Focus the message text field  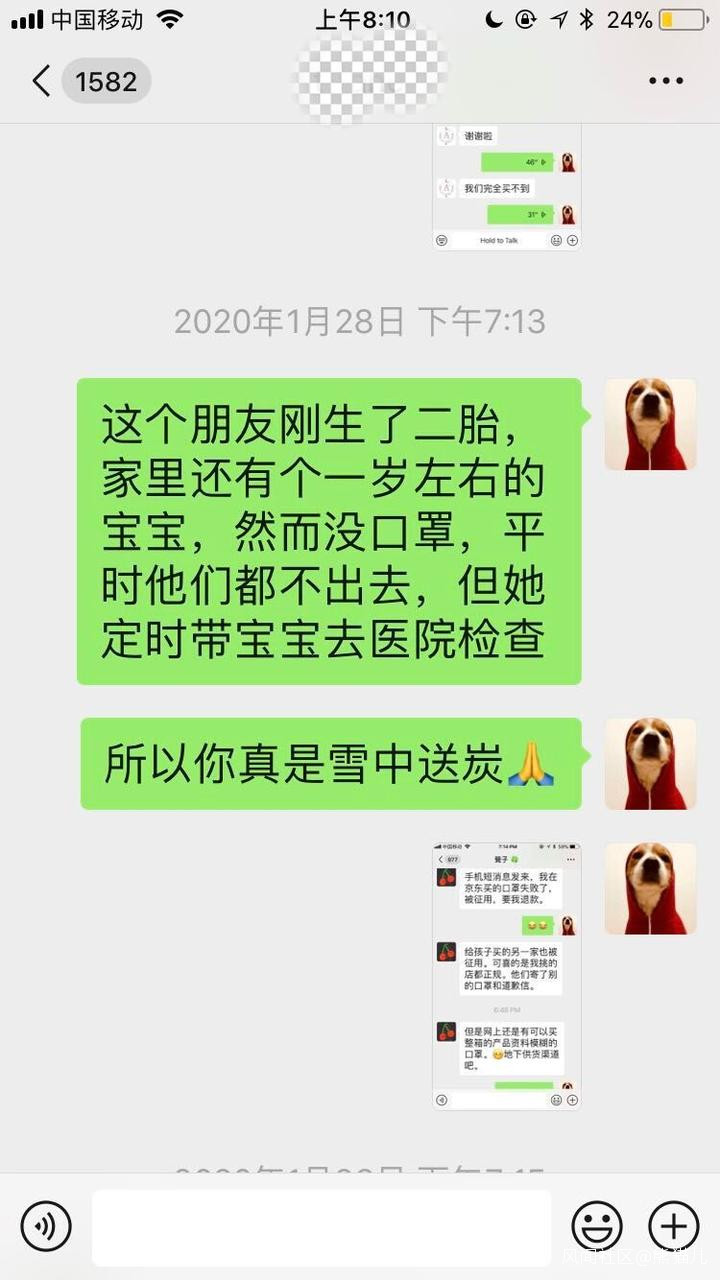322,1226
